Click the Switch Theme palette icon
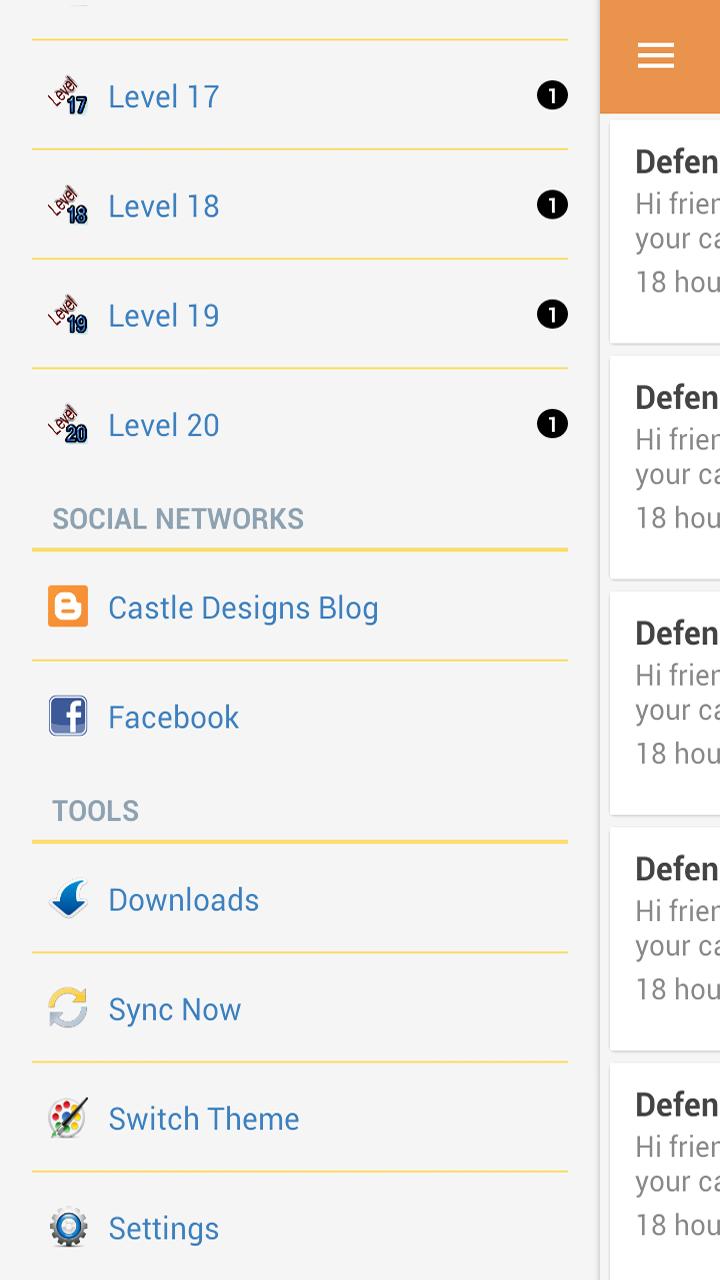720x1280 pixels. coord(66,1118)
